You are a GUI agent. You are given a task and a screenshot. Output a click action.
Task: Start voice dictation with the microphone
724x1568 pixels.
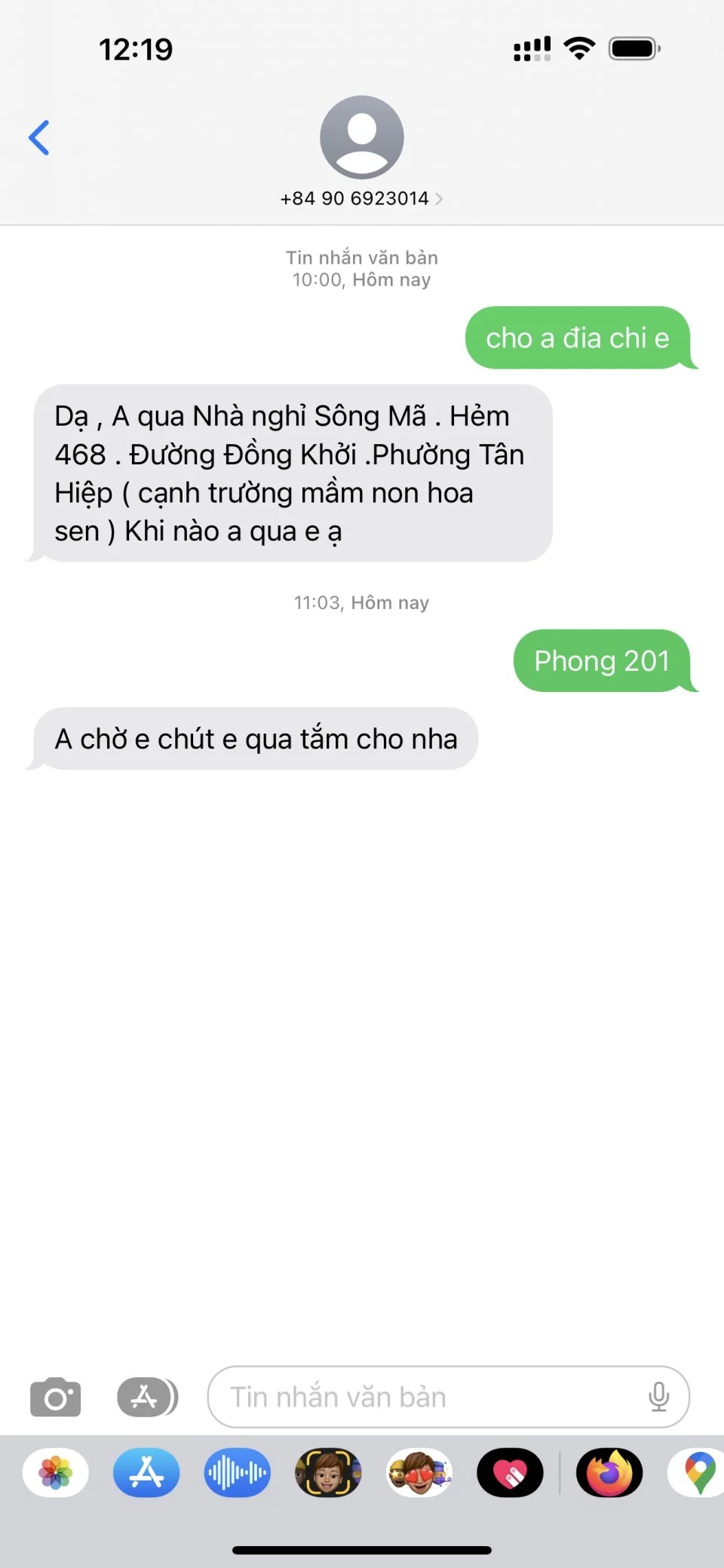[658, 1397]
